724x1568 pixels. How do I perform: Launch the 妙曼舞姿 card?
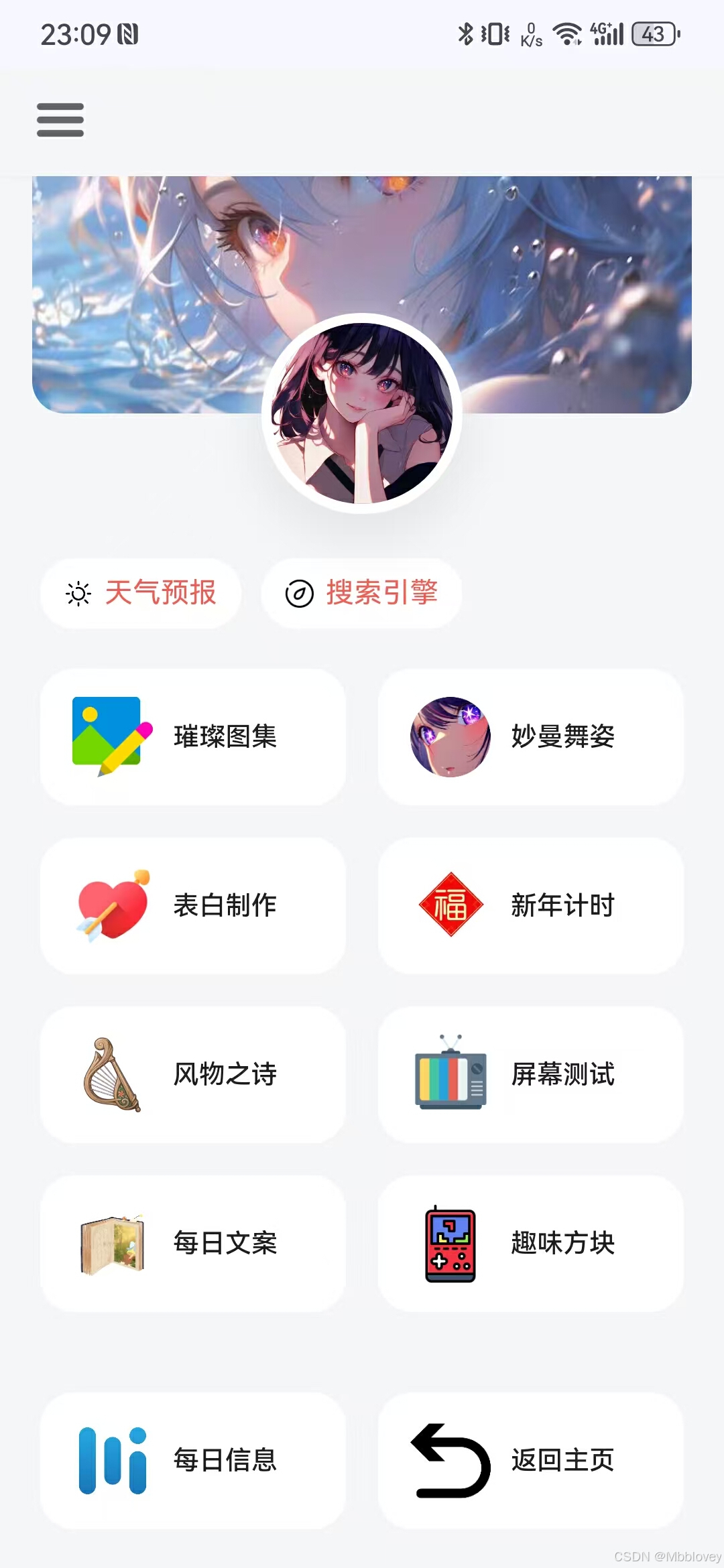(530, 736)
